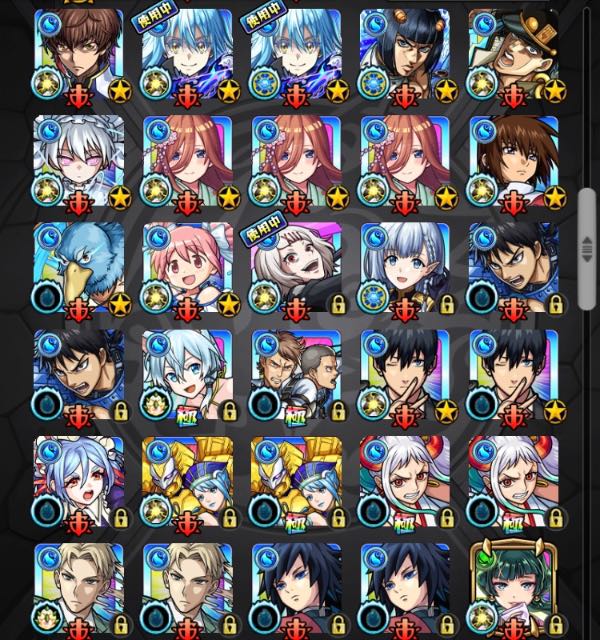Open the light-blue-haired girl with 極 badge

point(188,374)
